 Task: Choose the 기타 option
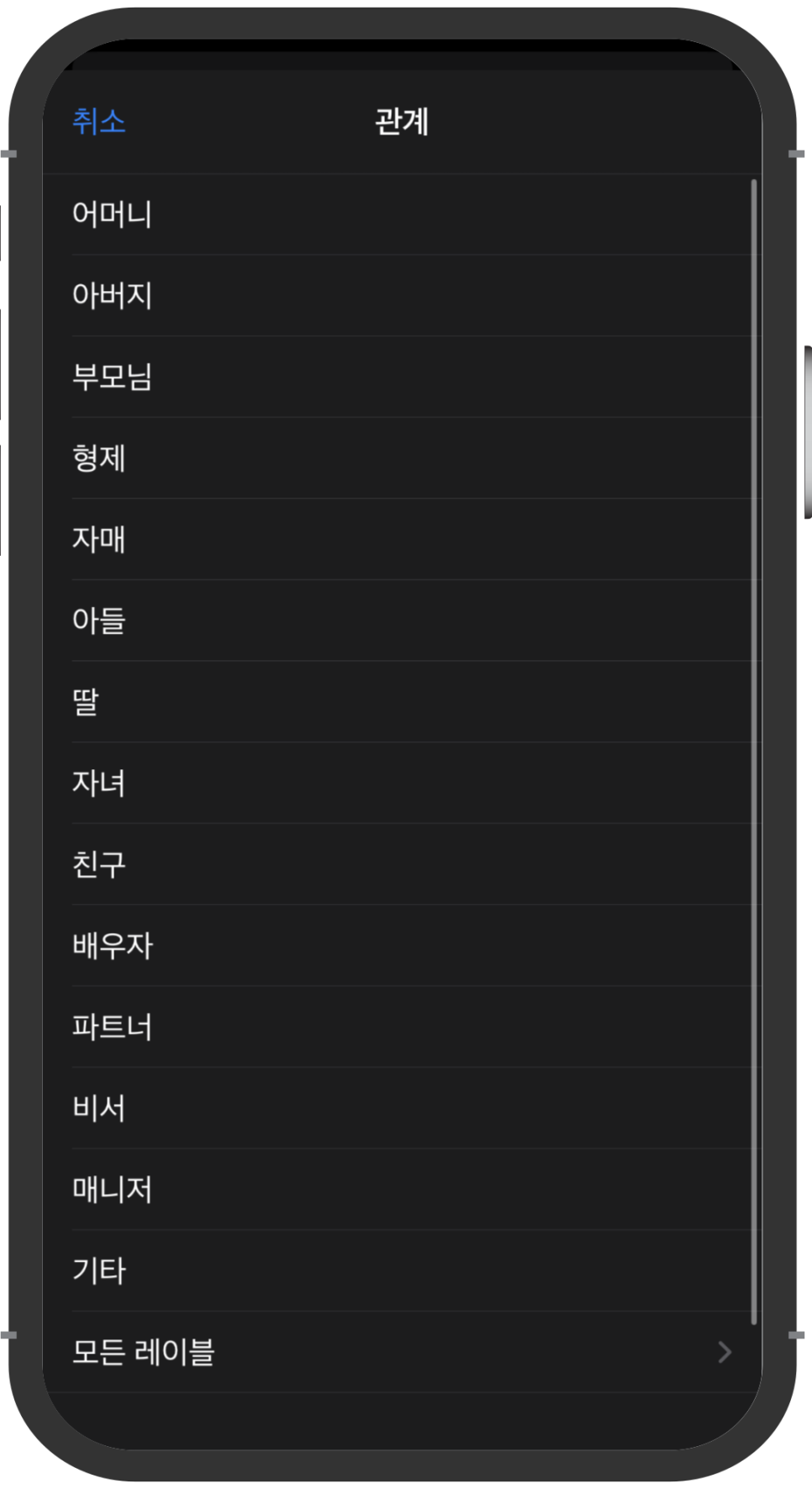[402, 1270]
